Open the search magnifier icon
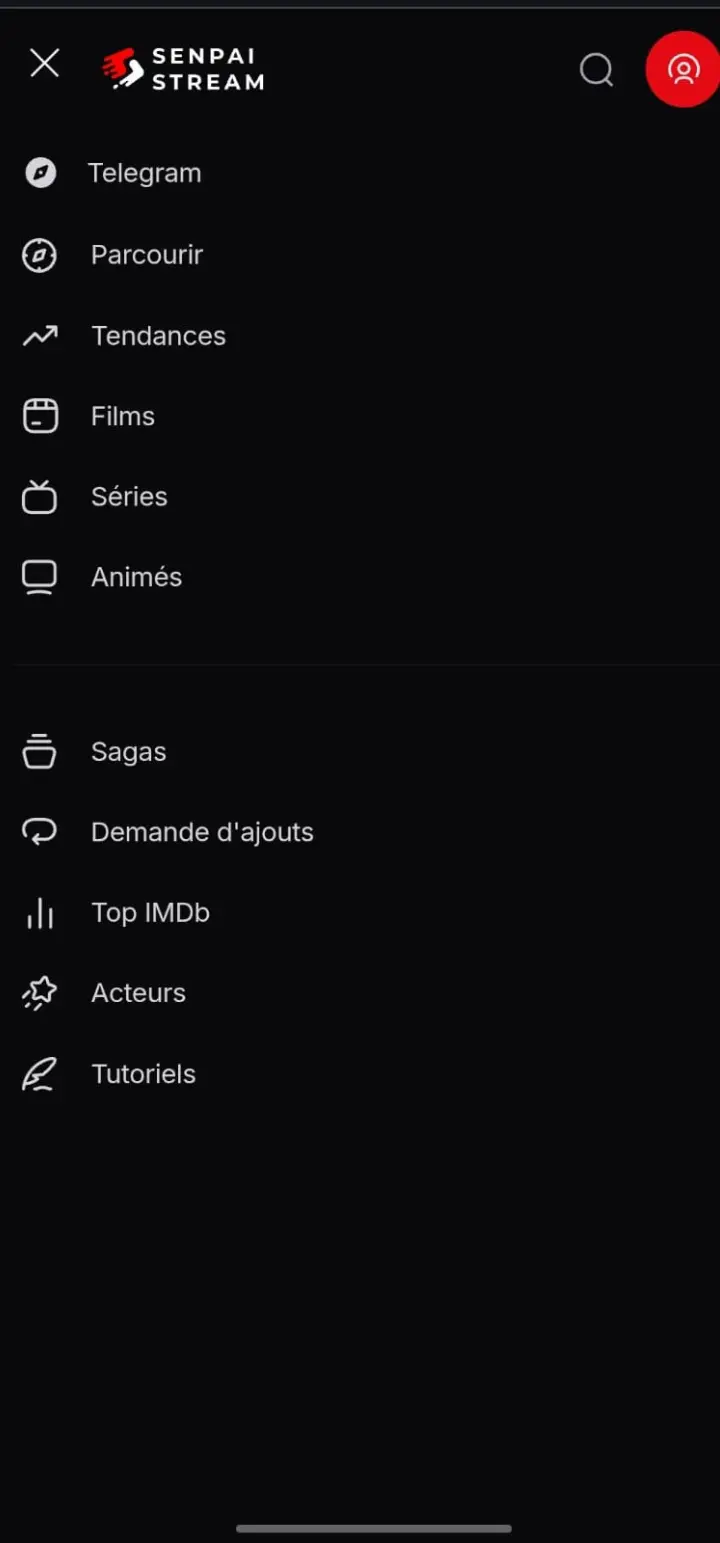 [596, 69]
